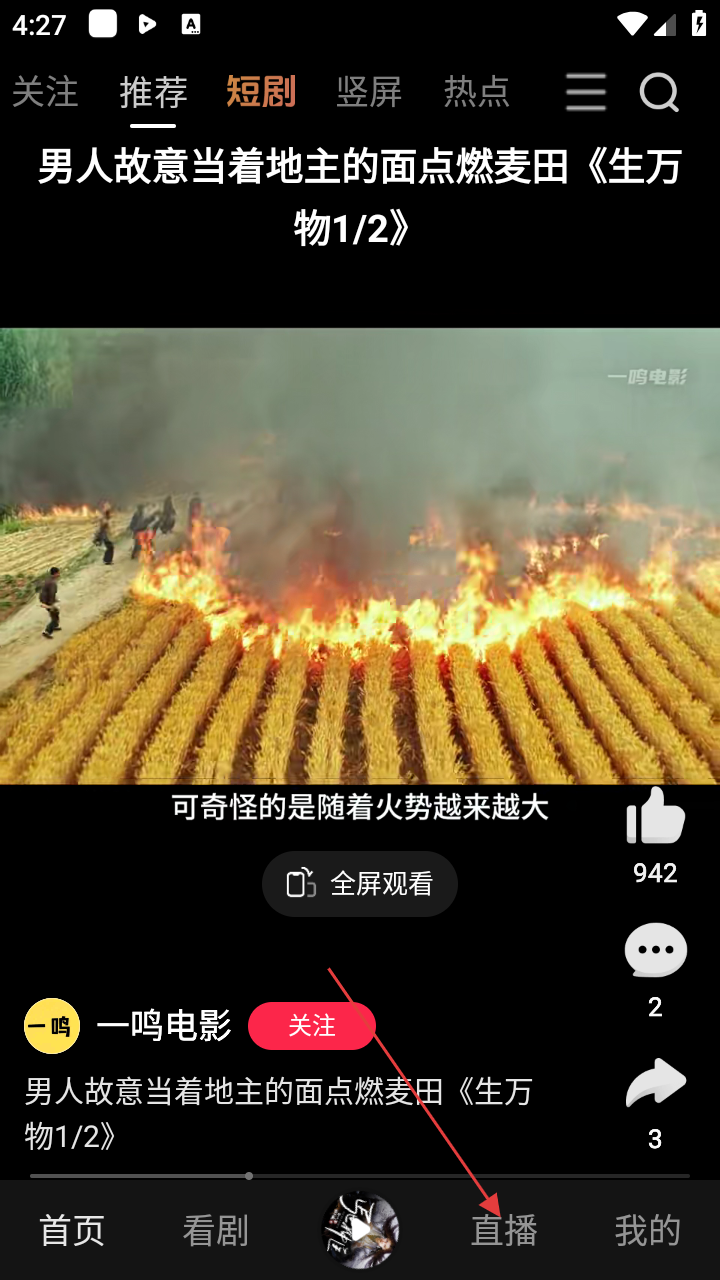This screenshot has height=1280, width=720.
Task: Switch to the 直播 bottom tab
Action: click(504, 1231)
